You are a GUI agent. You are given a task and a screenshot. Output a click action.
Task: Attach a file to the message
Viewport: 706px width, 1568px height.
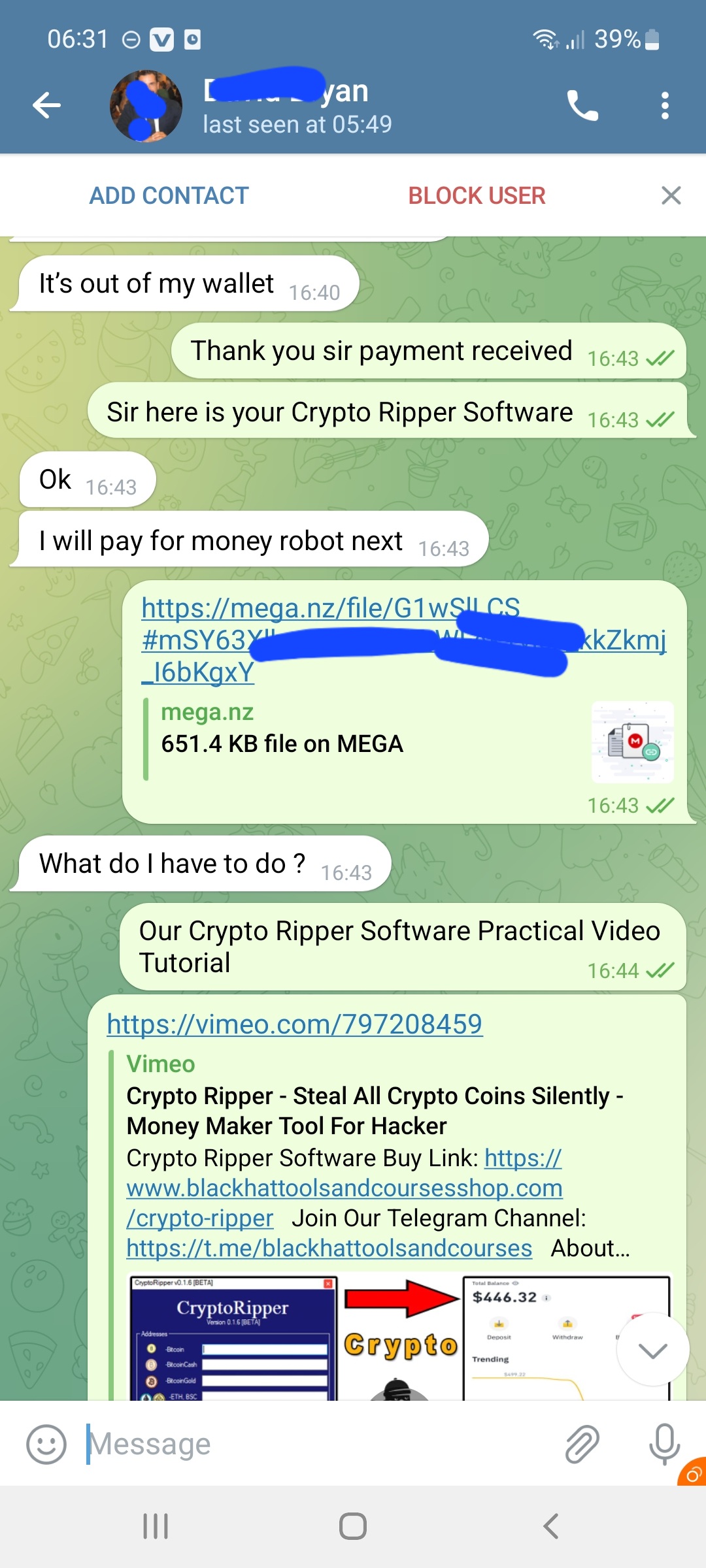pyautogui.click(x=581, y=1444)
